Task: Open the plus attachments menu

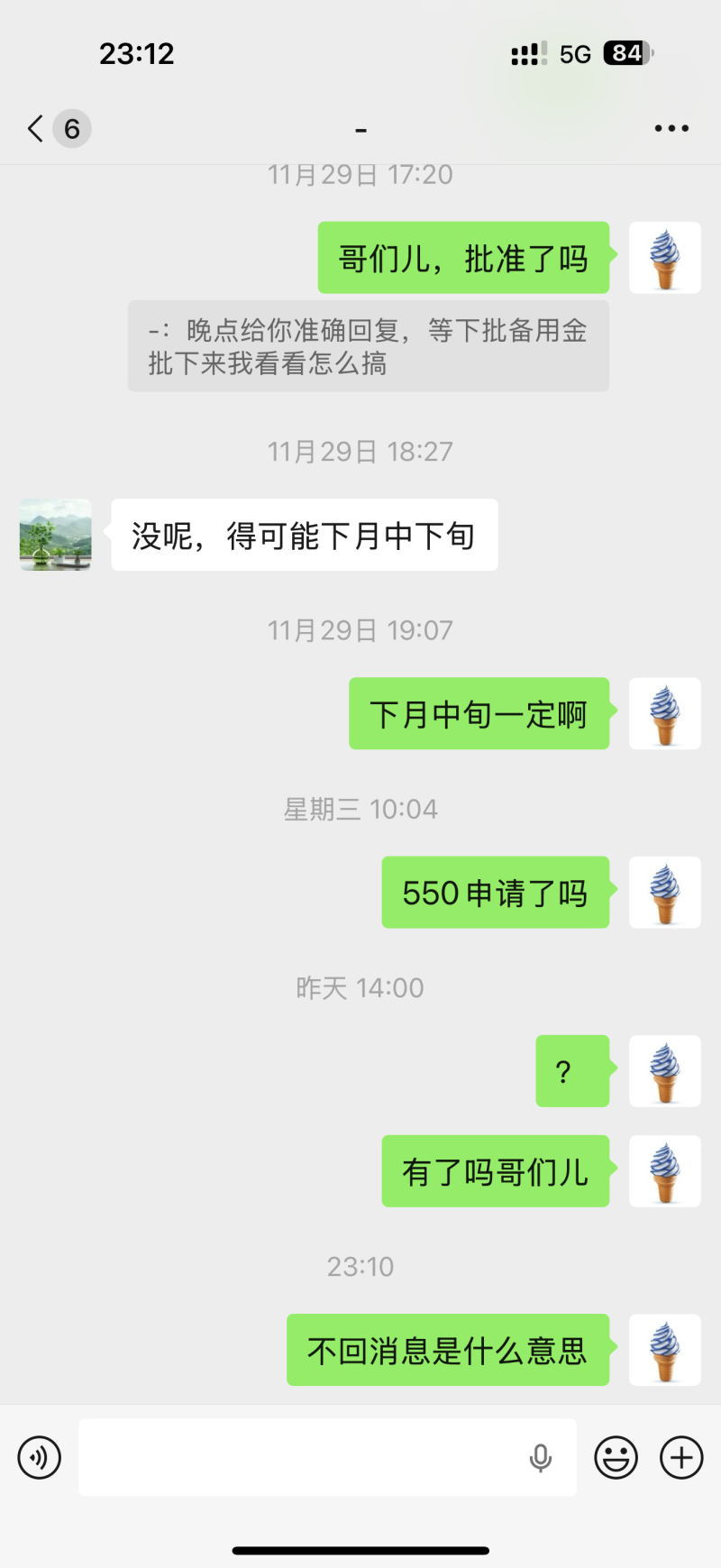Action: (681, 1457)
